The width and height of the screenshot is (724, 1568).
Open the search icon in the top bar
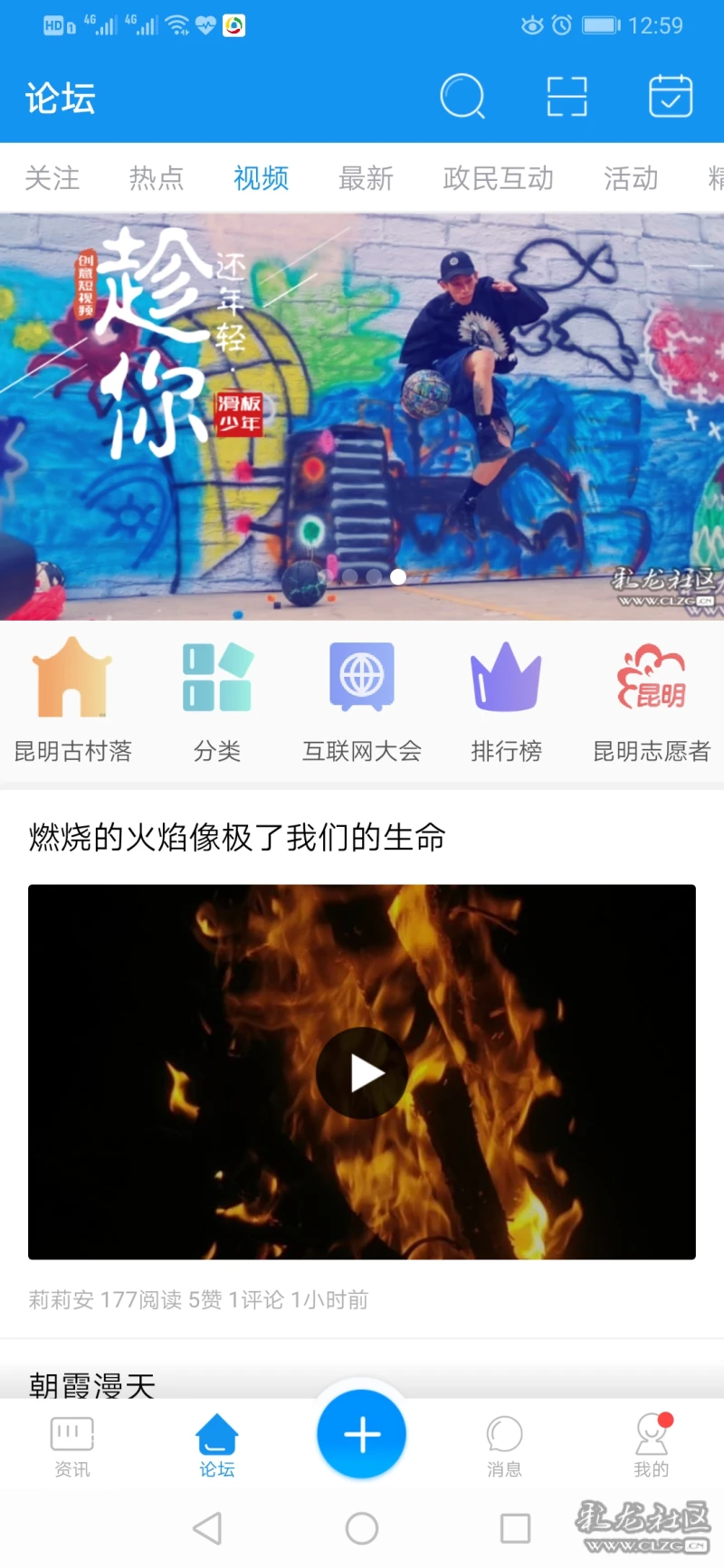pyautogui.click(x=462, y=97)
